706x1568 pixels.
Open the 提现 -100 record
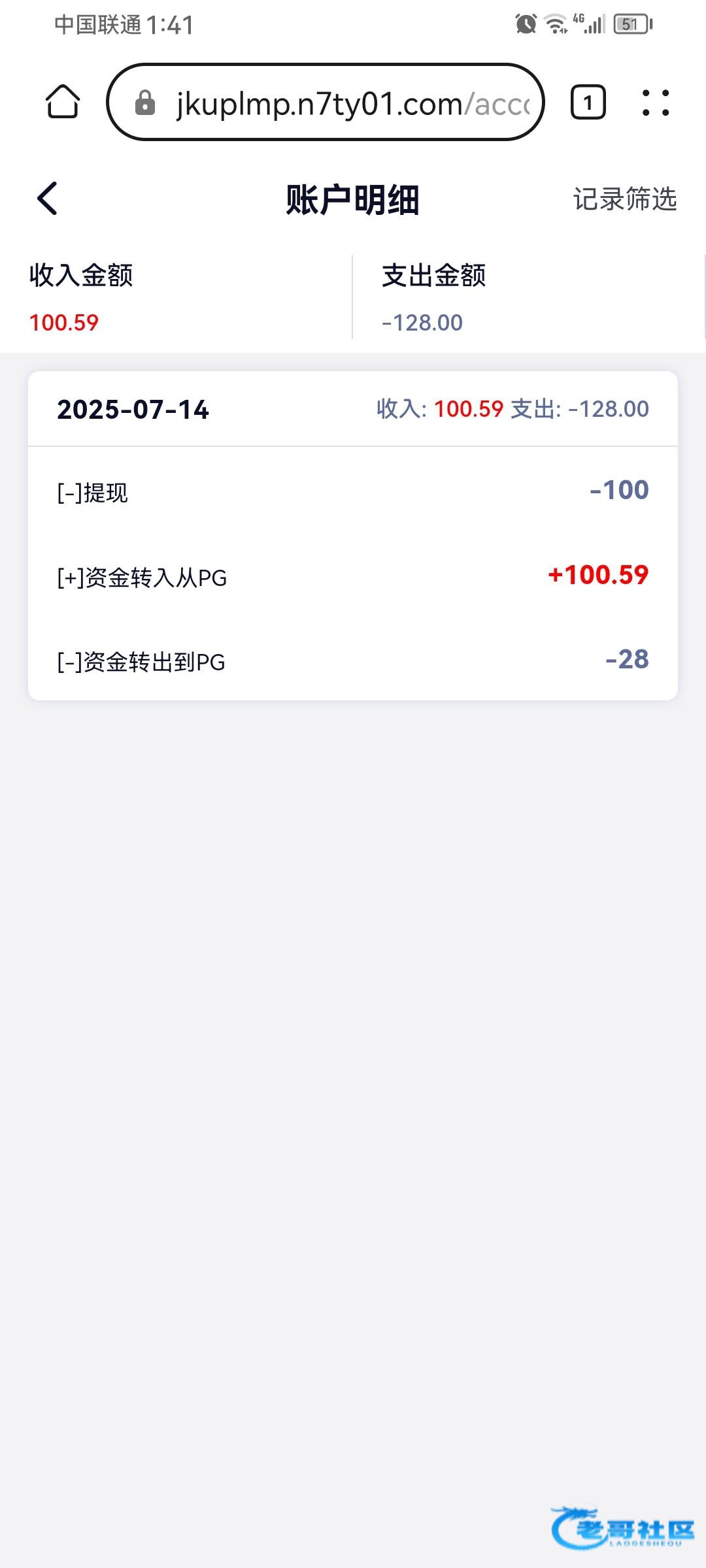tap(353, 491)
